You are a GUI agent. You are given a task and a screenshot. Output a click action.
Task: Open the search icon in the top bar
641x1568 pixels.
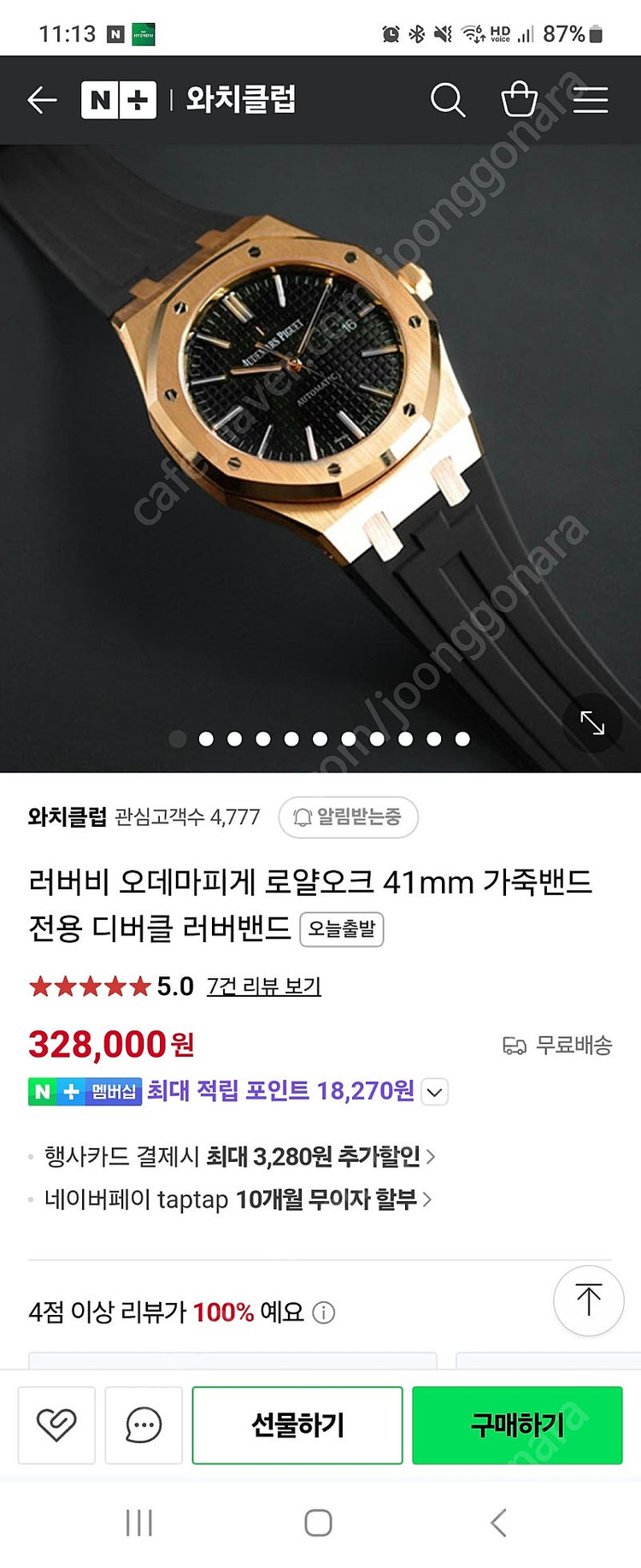448,100
